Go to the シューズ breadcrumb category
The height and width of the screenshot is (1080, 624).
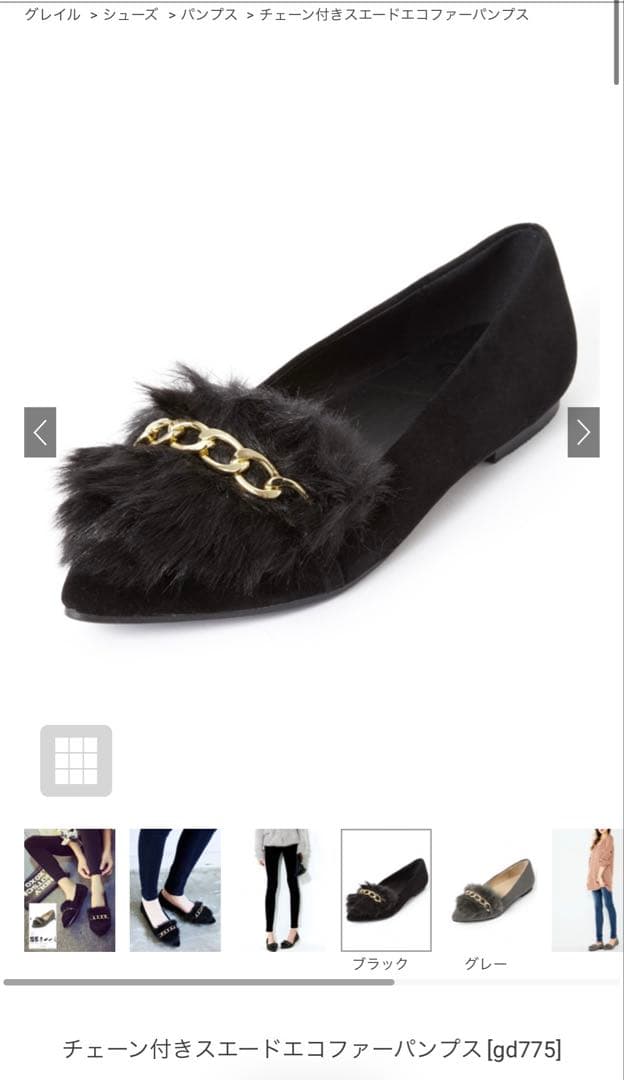[131, 14]
